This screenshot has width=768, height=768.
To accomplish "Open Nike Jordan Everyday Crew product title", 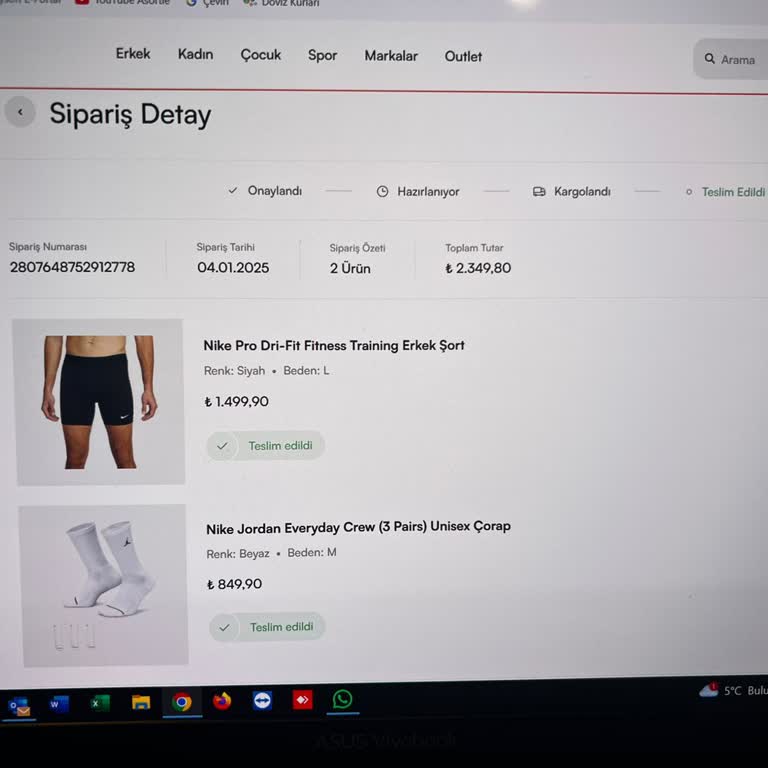I will (358, 527).
